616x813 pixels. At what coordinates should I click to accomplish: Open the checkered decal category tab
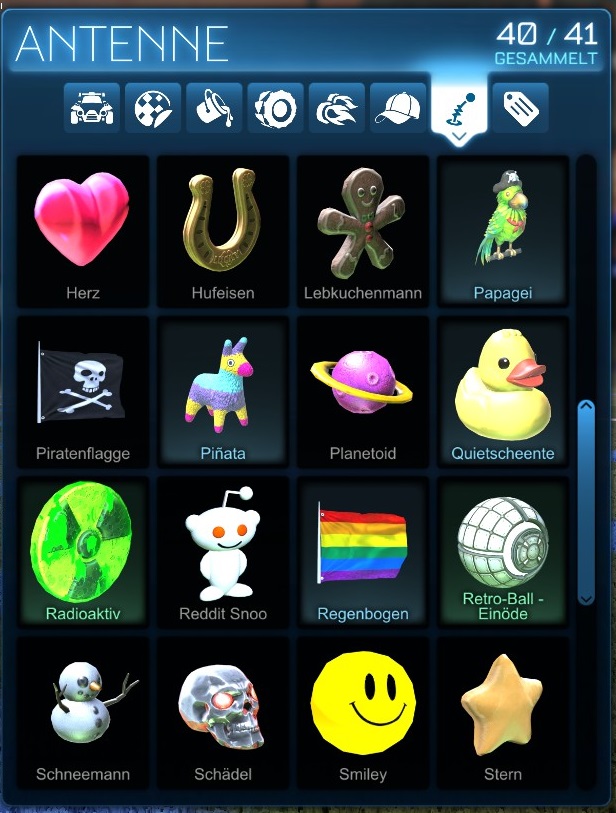(153, 108)
